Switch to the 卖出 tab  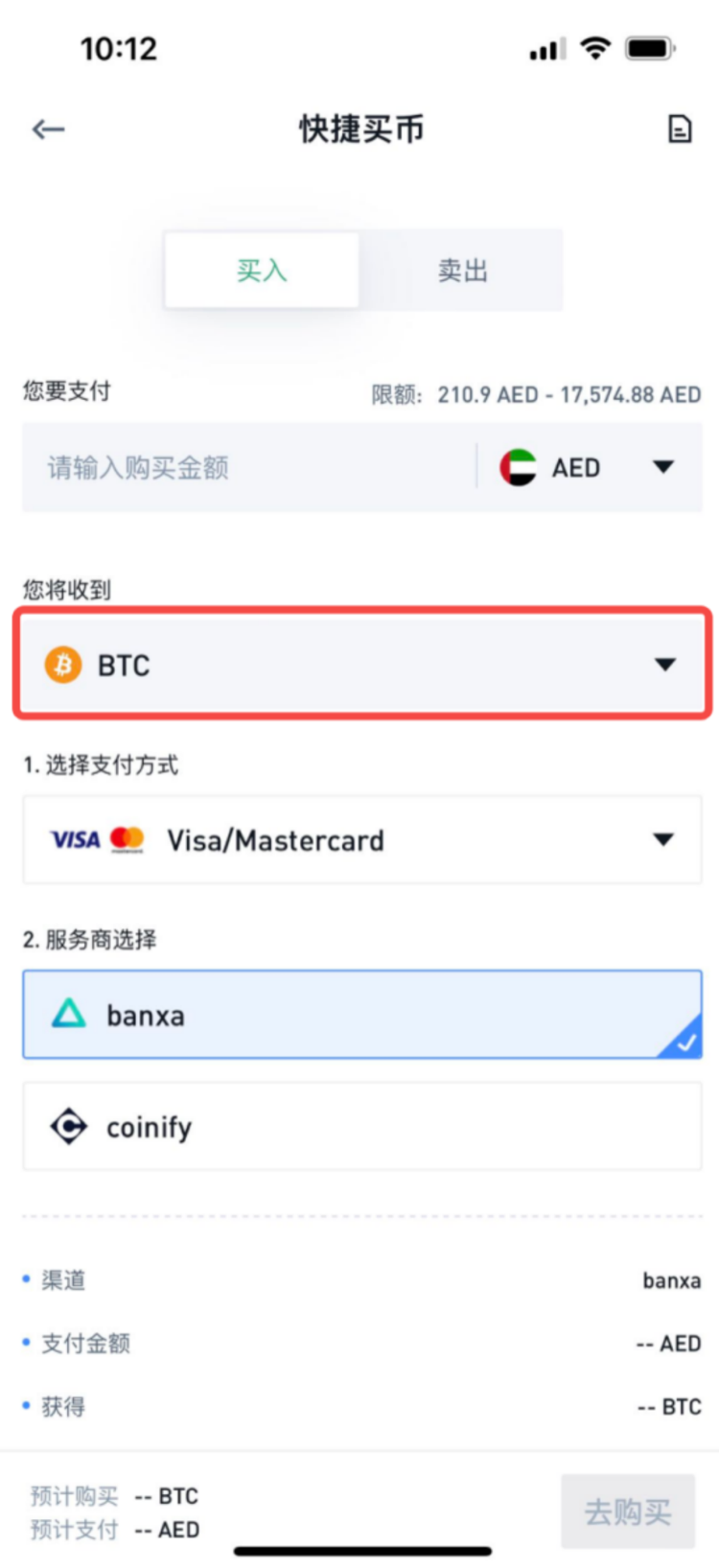pyautogui.click(x=462, y=270)
